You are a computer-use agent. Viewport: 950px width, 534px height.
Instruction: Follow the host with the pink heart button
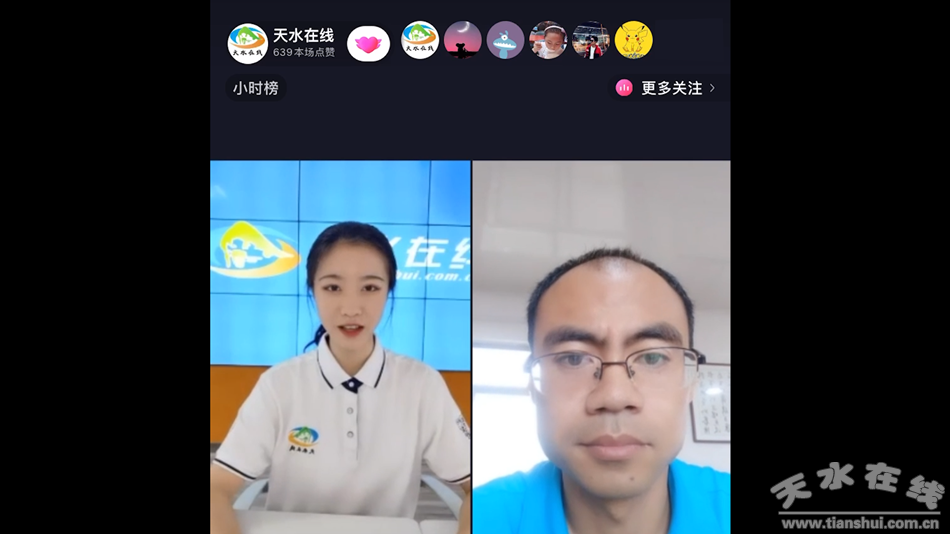[x=368, y=43]
